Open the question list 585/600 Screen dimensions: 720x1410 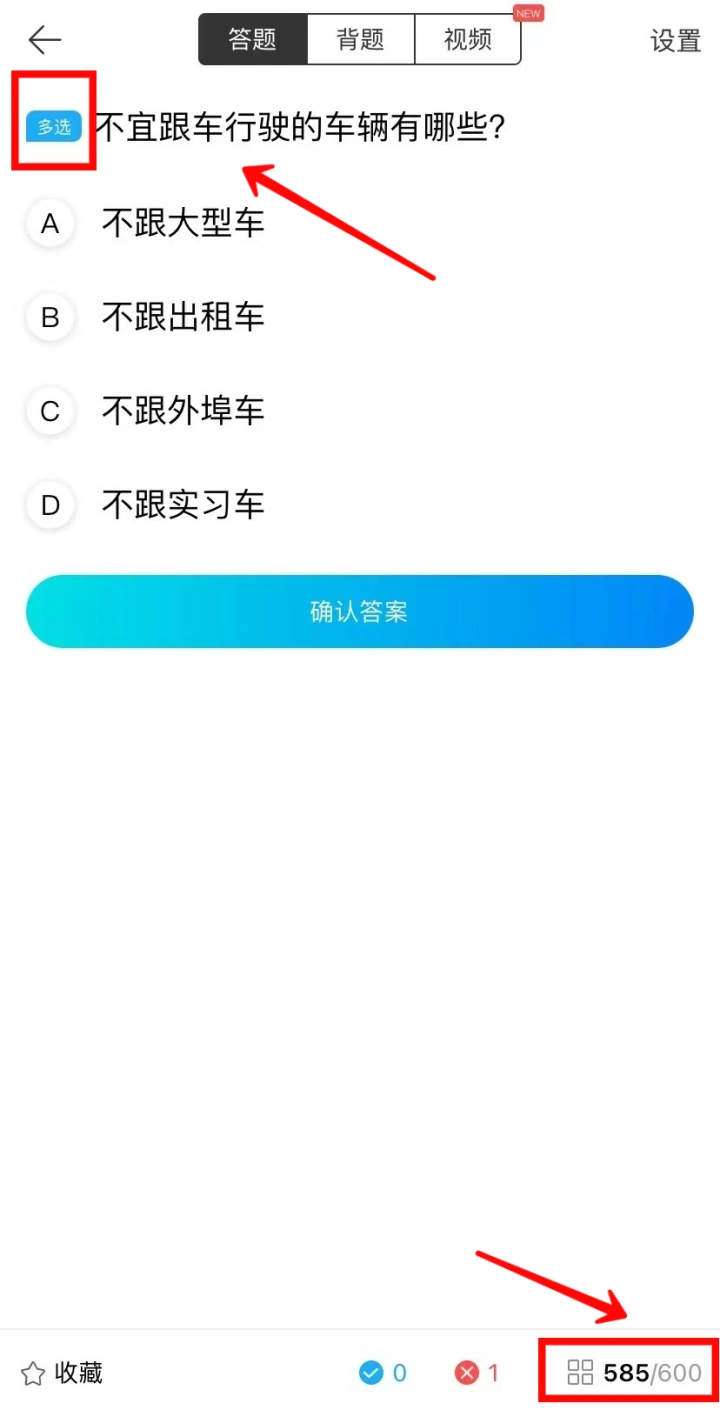(x=634, y=1373)
